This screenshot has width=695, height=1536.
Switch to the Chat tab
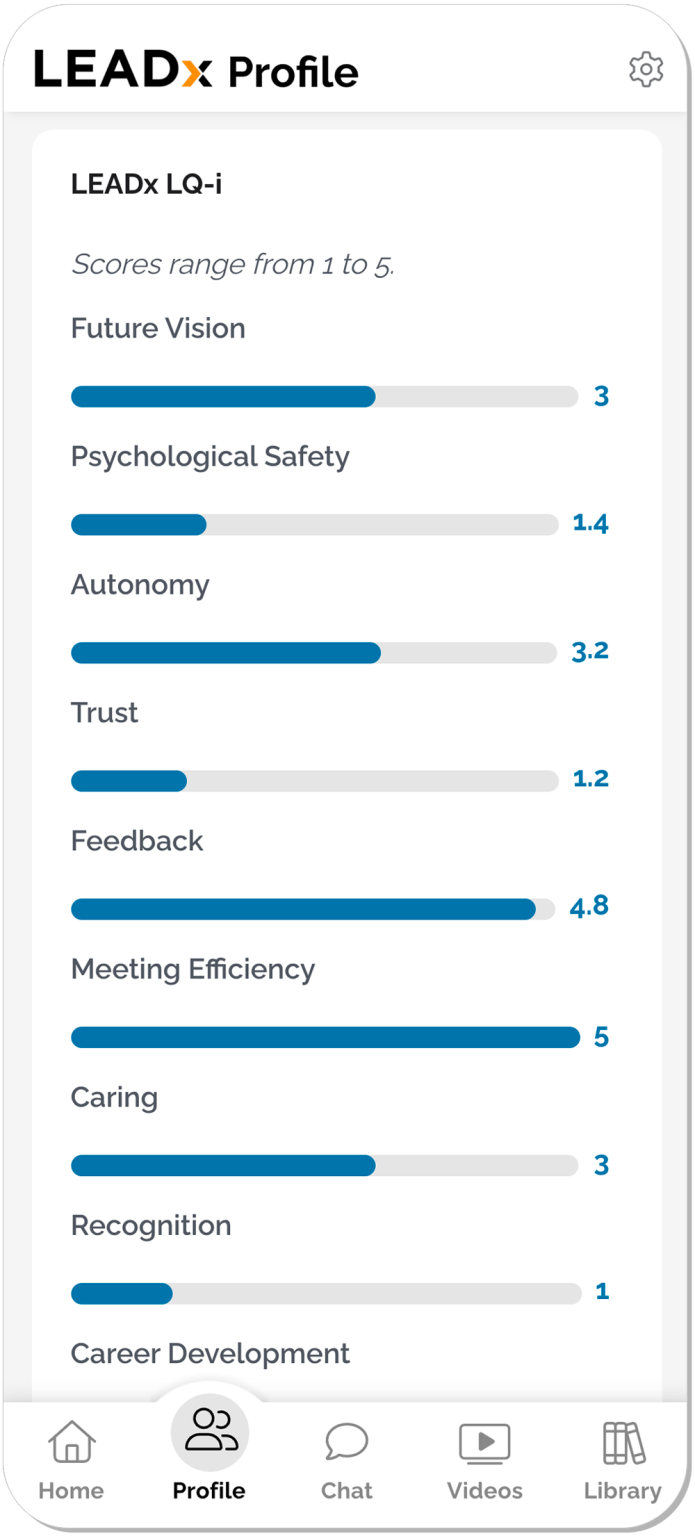pyautogui.click(x=347, y=1460)
